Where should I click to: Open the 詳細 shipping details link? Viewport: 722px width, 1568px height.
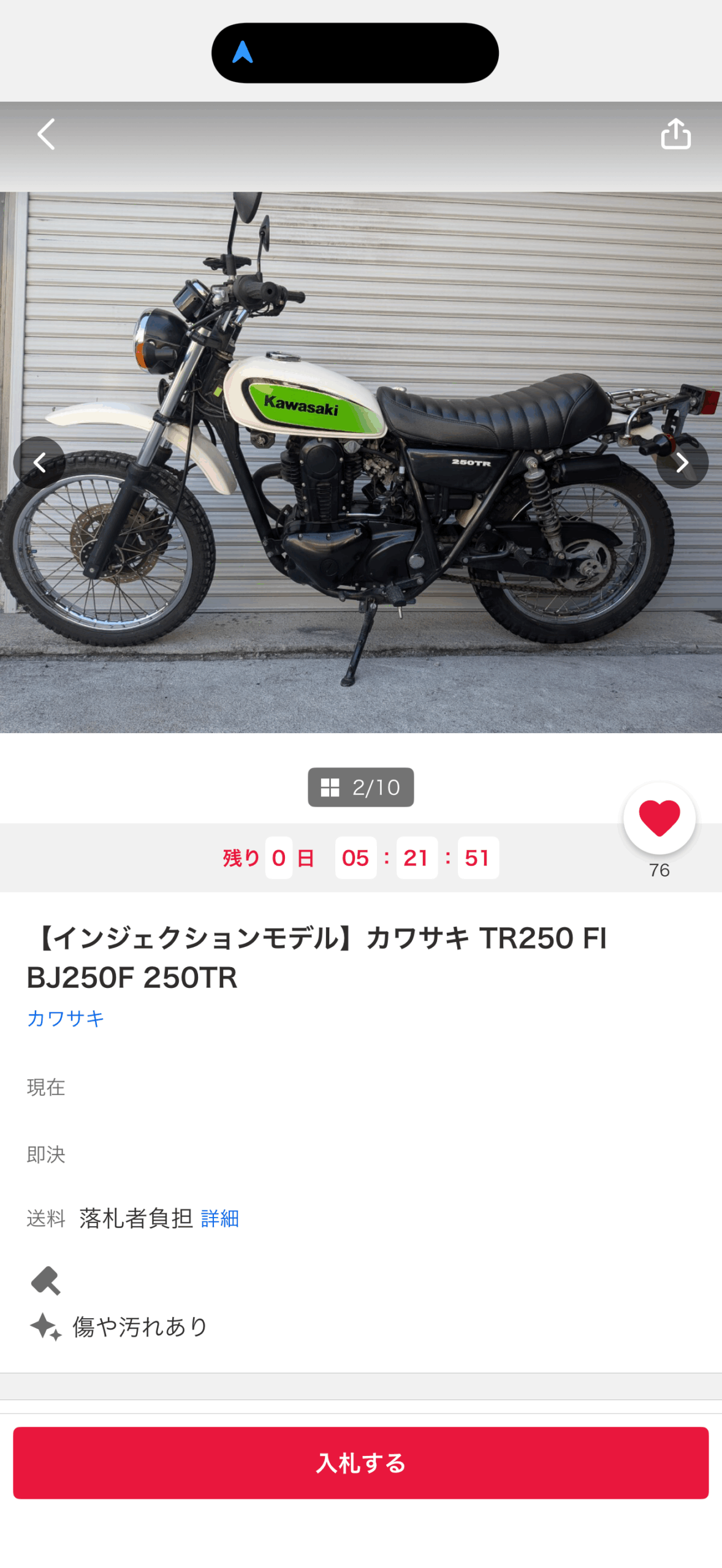(219, 1218)
